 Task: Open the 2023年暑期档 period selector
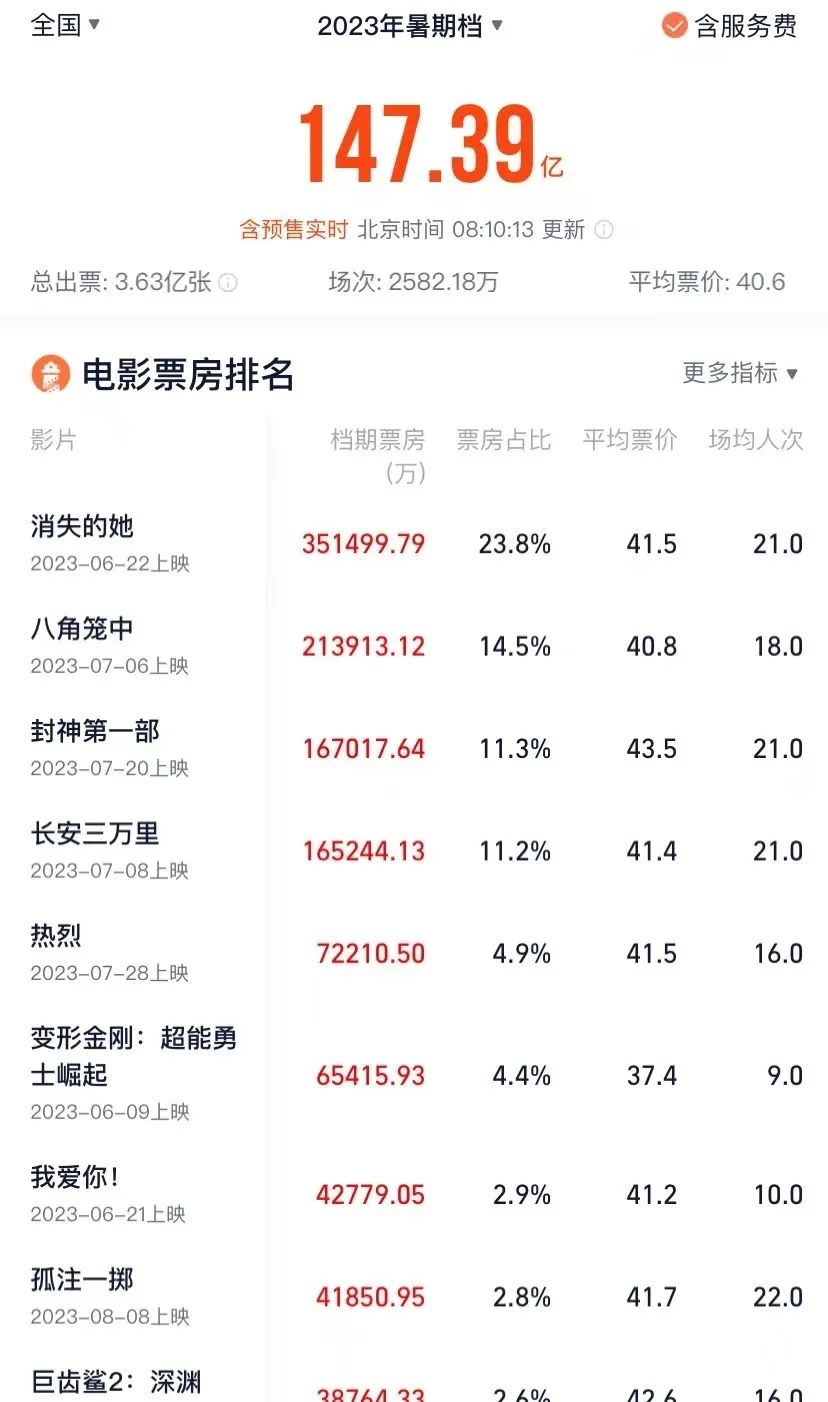click(410, 26)
